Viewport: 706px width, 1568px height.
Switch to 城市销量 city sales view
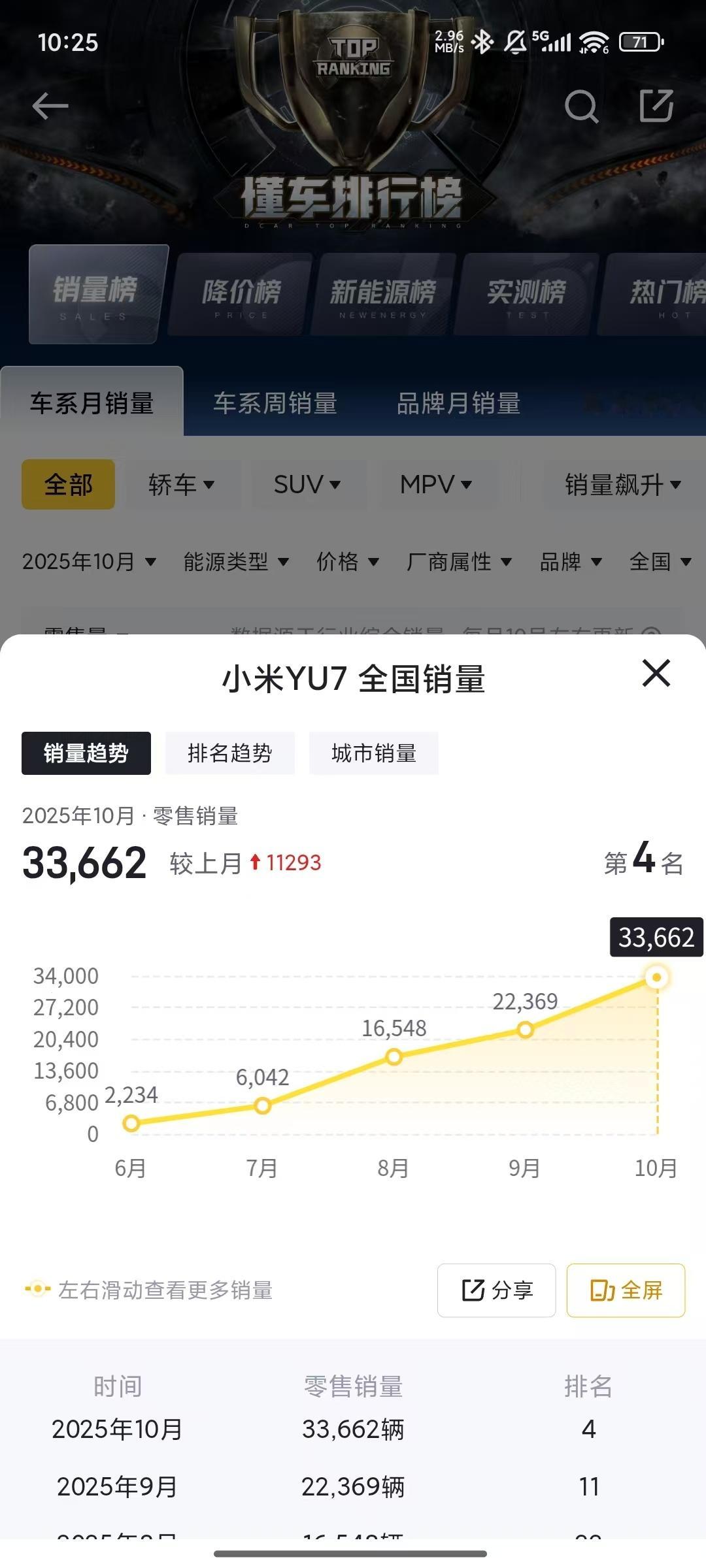pyautogui.click(x=374, y=753)
